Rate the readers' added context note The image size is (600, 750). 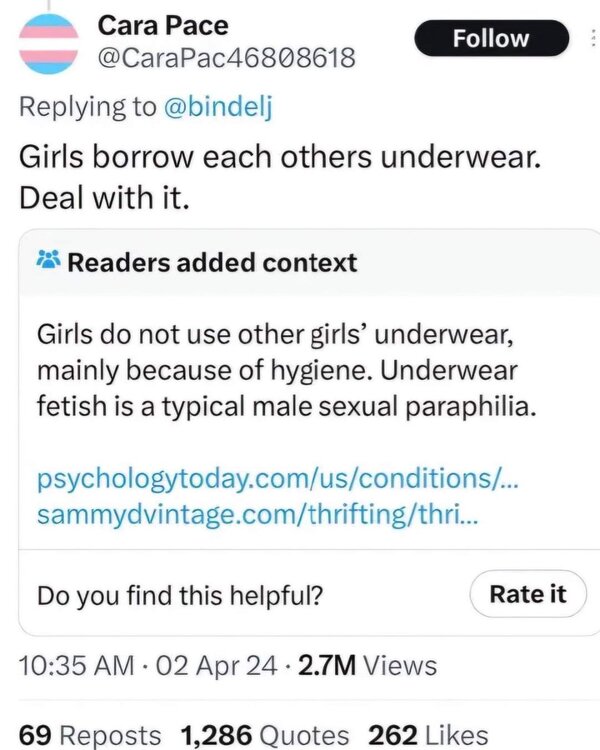pos(527,594)
